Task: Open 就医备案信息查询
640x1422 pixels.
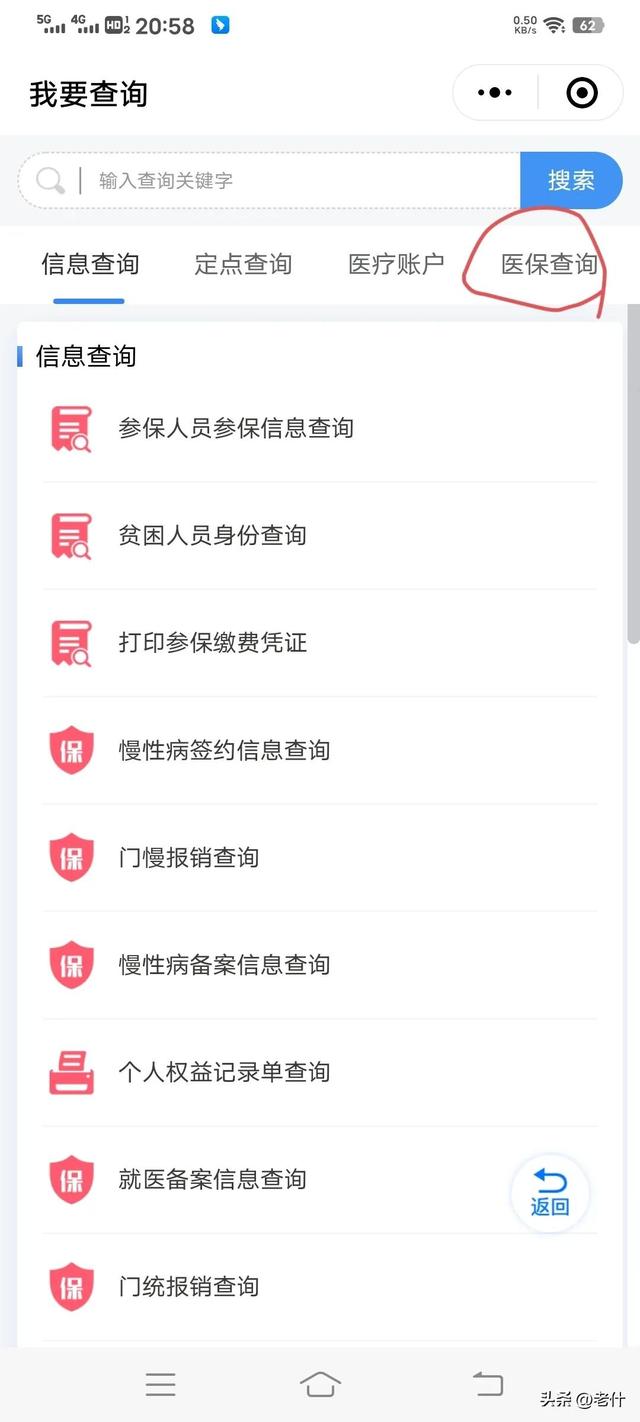Action: click(212, 1180)
